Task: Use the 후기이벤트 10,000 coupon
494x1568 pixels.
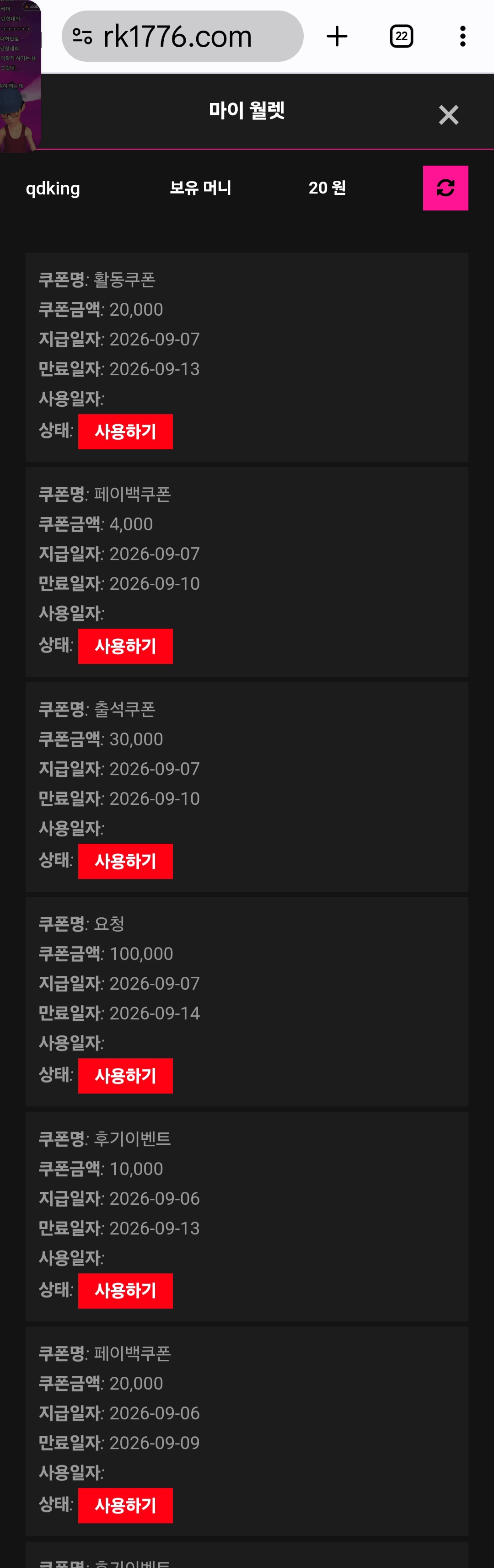Action: click(x=125, y=1291)
